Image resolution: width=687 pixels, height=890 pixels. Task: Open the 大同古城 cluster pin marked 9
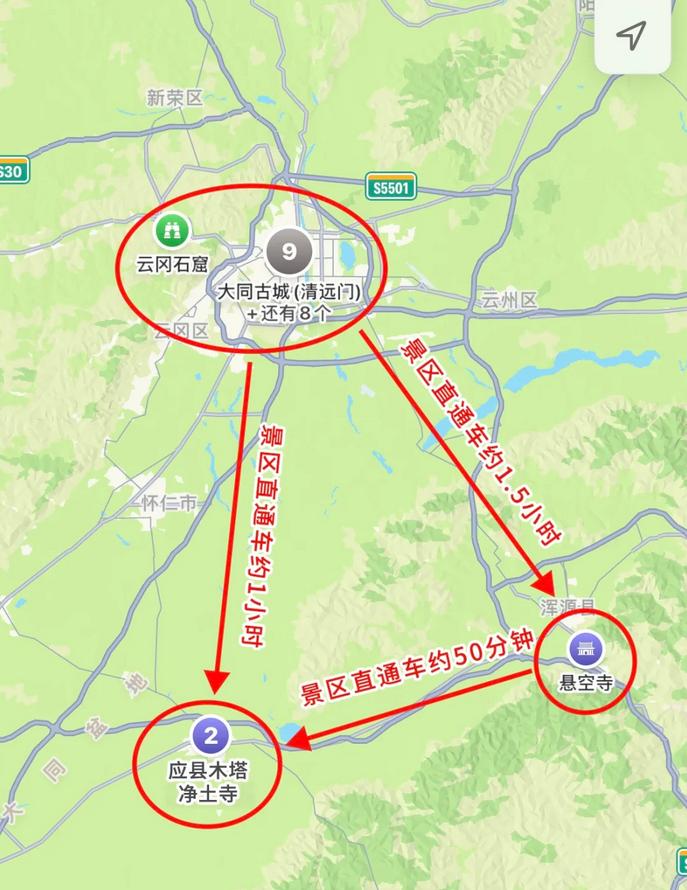pyautogui.click(x=289, y=252)
